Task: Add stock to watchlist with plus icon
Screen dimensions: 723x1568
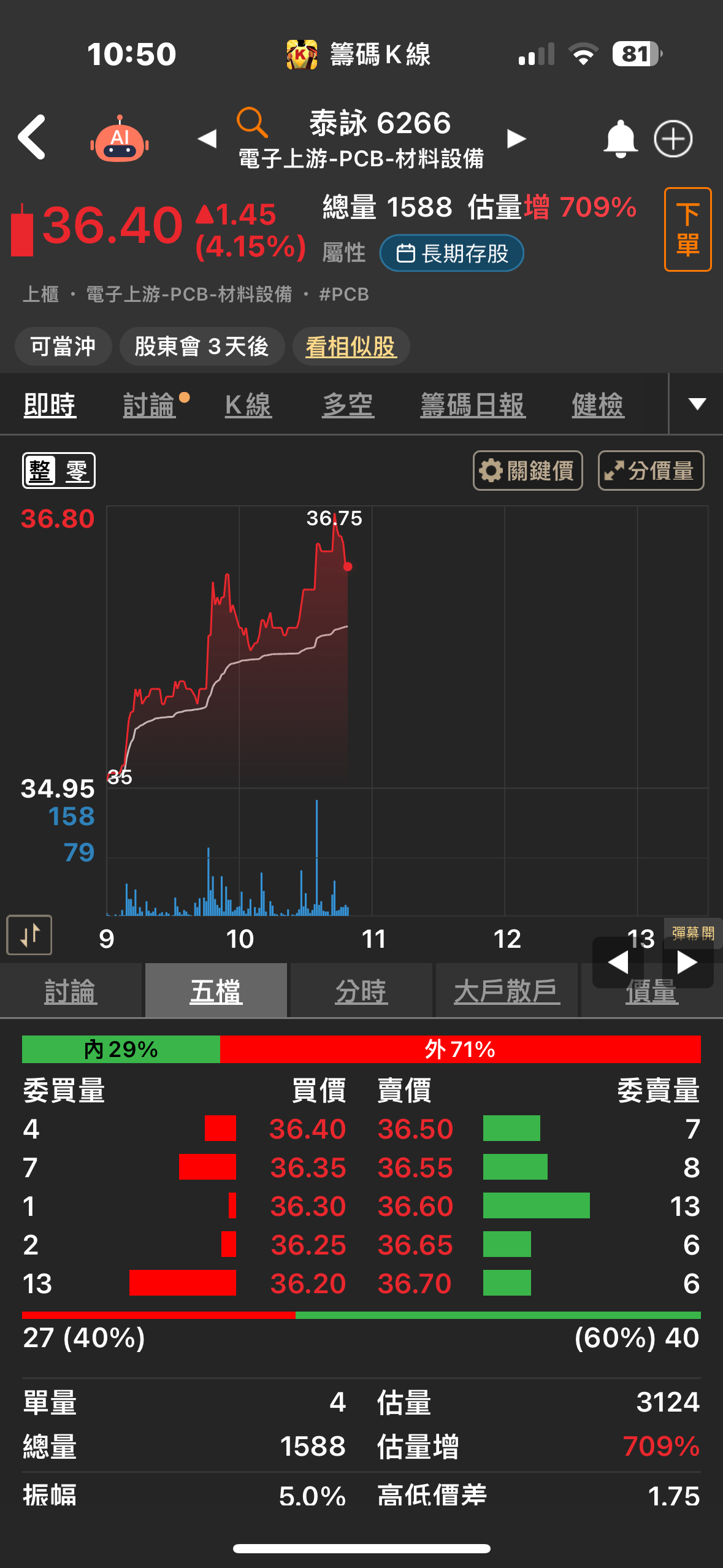Action: coord(673,139)
